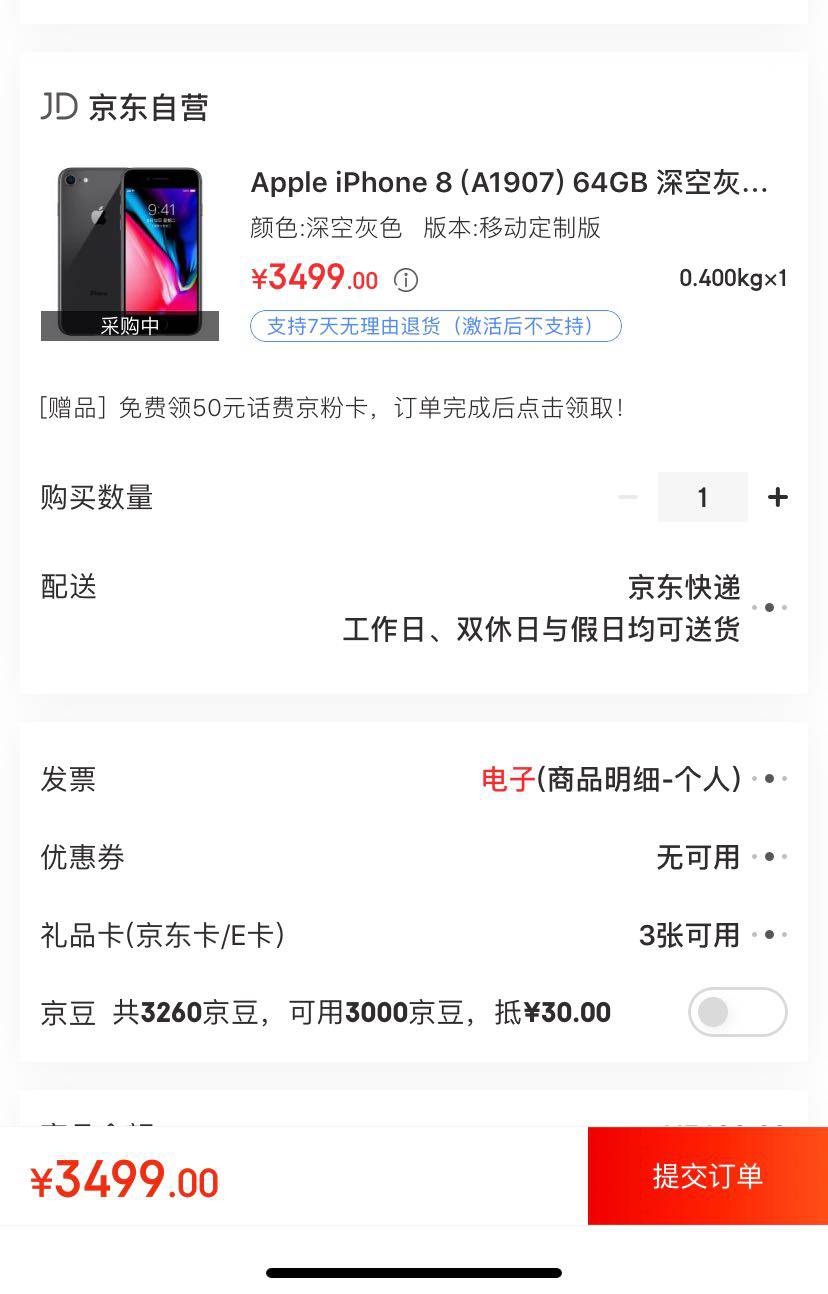Open the 3张可用 gift card selector

[x=689, y=935]
